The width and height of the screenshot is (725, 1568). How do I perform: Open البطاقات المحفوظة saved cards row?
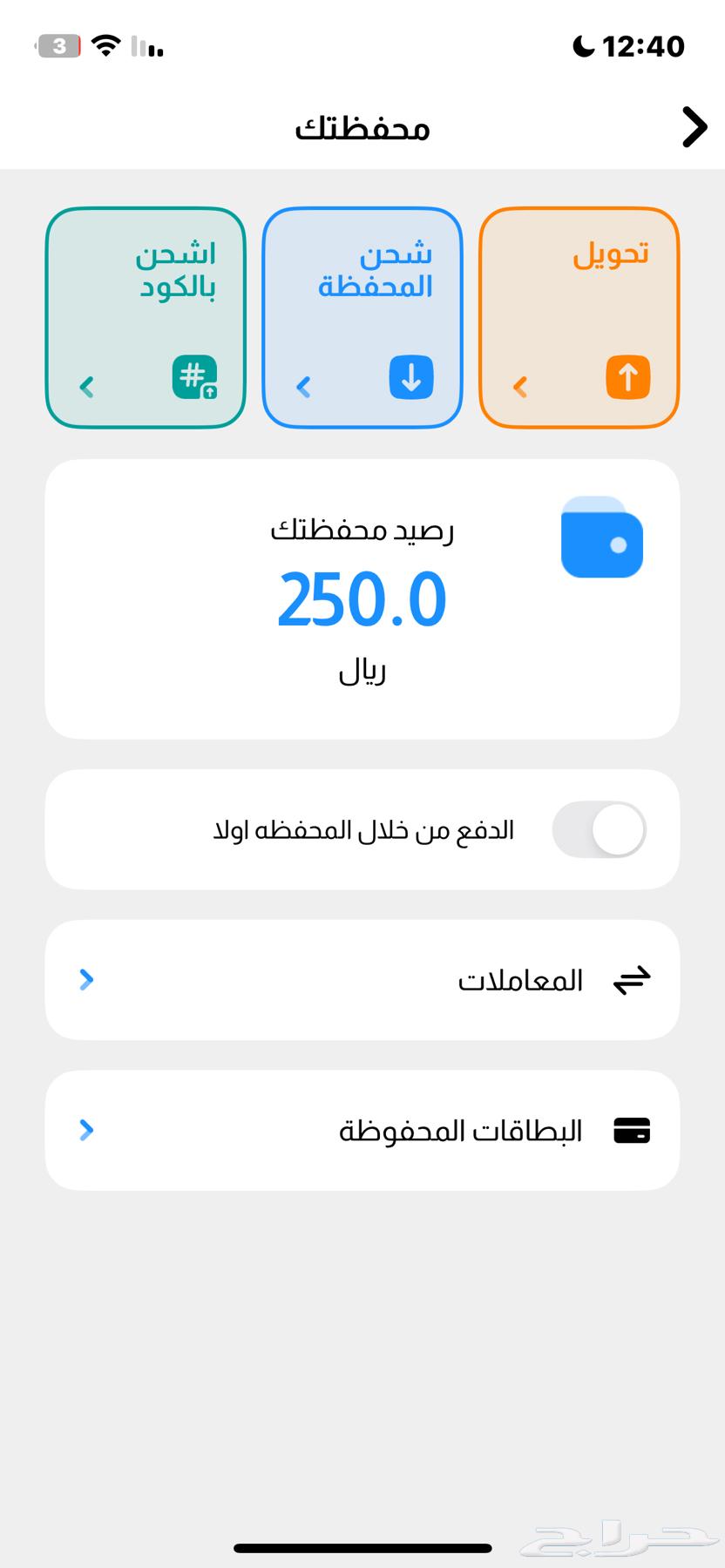pyautogui.click(x=362, y=1131)
